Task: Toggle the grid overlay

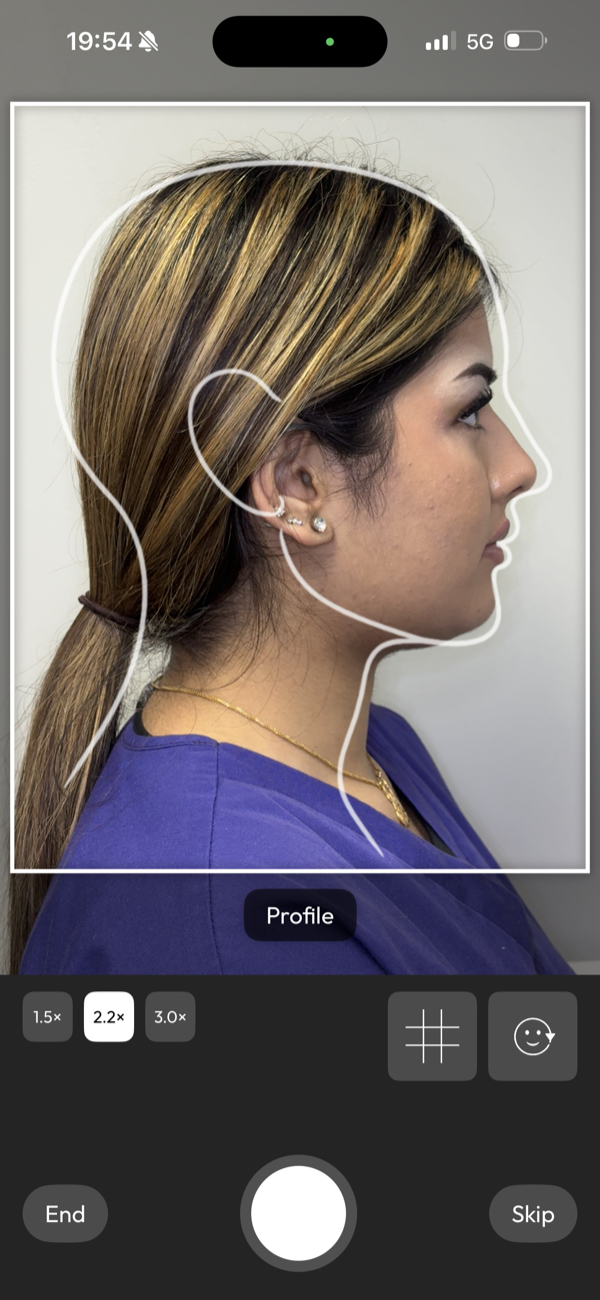Action: pyautogui.click(x=432, y=1036)
